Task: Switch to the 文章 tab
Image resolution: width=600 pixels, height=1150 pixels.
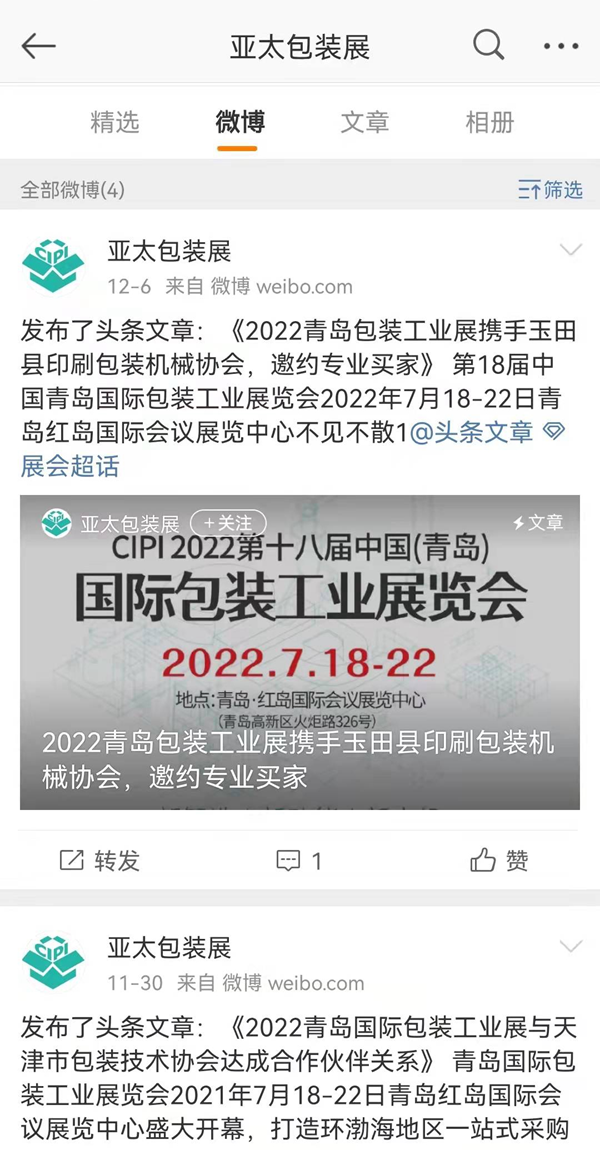Action: pos(364,122)
